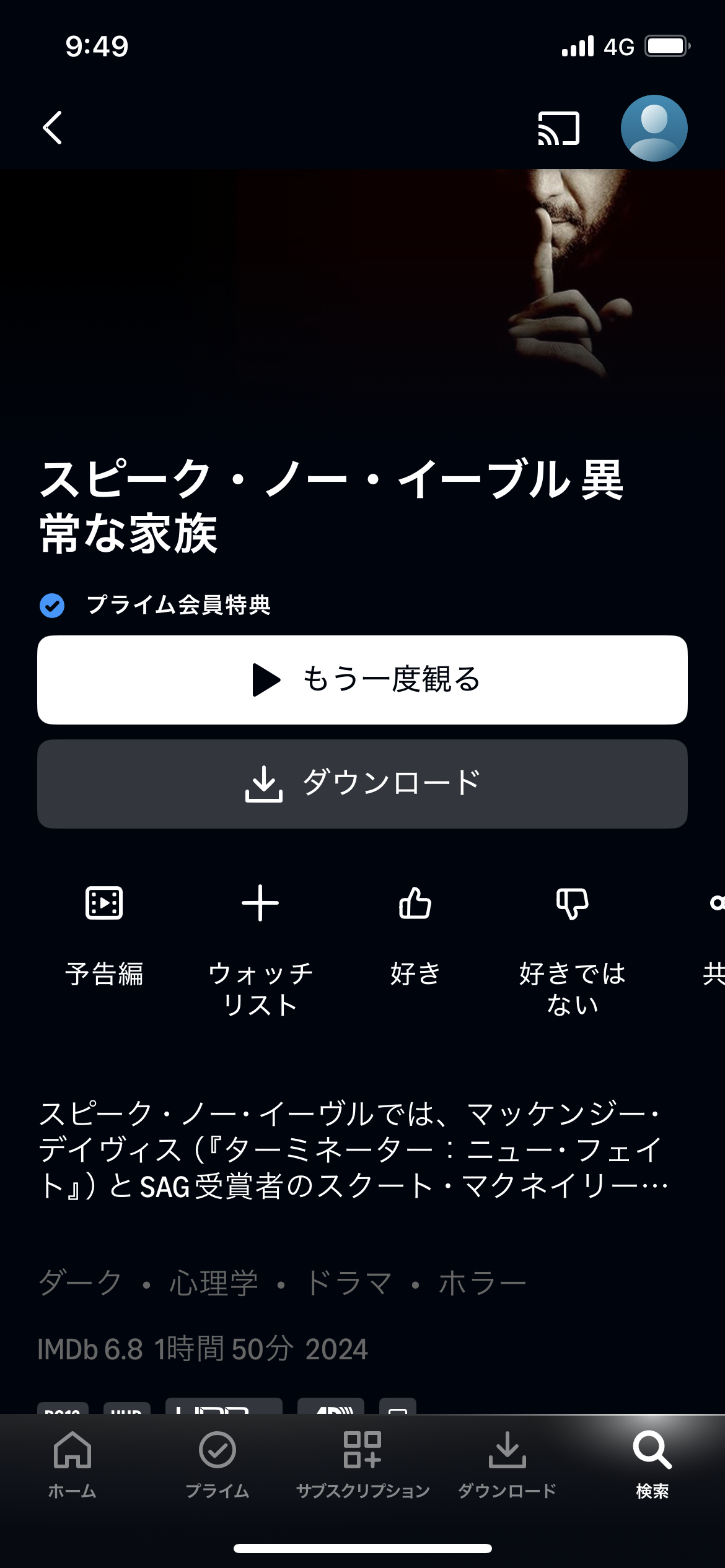Screen dimensions: 725x1568
Task: Switch to the ホーム tab
Action: 72,1464
